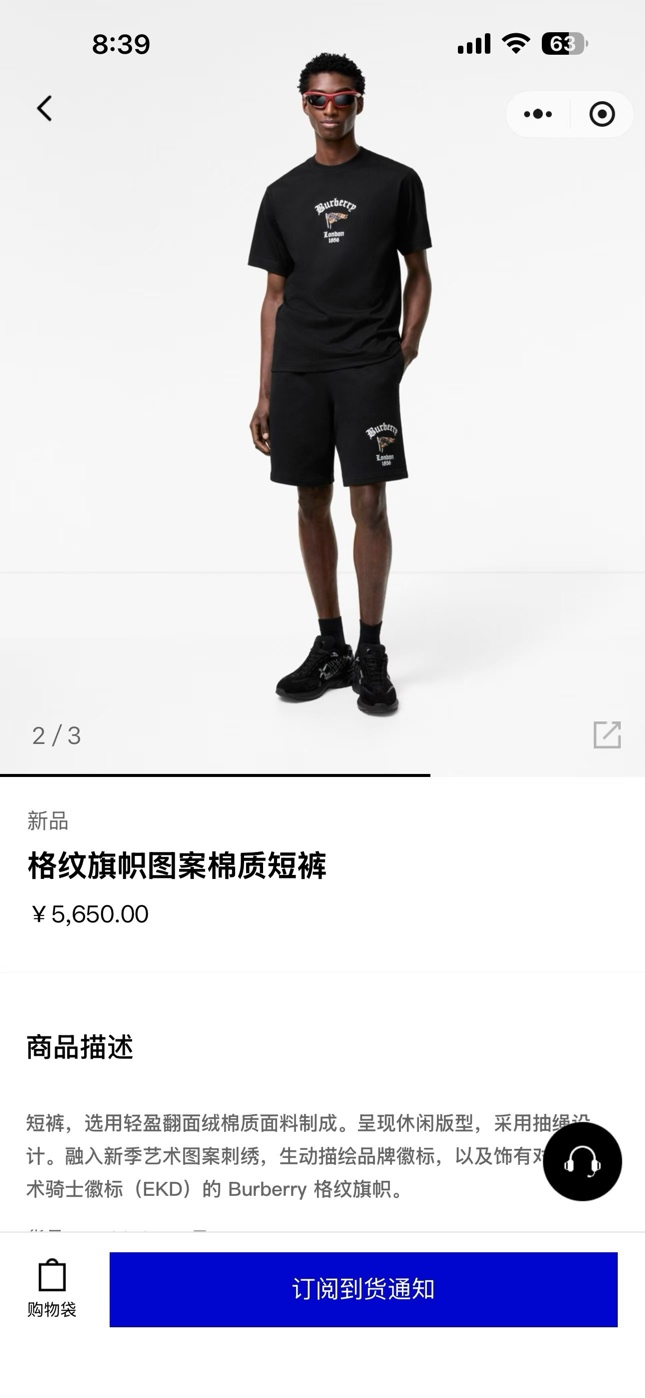Image resolution: width=645 pixels, height=1398 pixels.
Task: Open the 购物袋 shopping bag
Action: point(52,1289)
